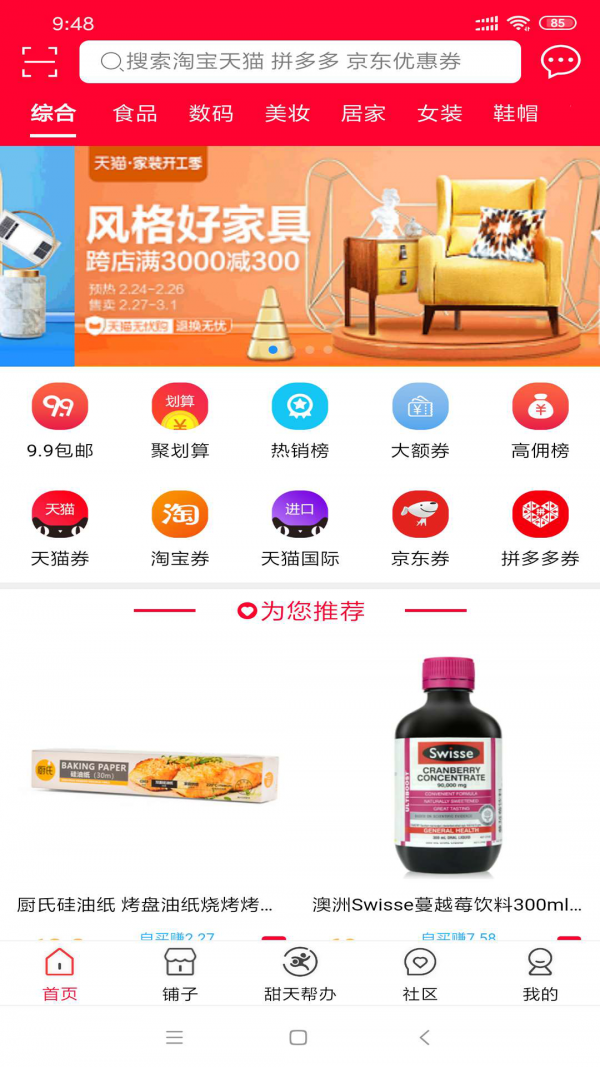Go to the 社区 community tab
Image resolution: width=600 pixels, height=1067 pixels.
point(420,975)
